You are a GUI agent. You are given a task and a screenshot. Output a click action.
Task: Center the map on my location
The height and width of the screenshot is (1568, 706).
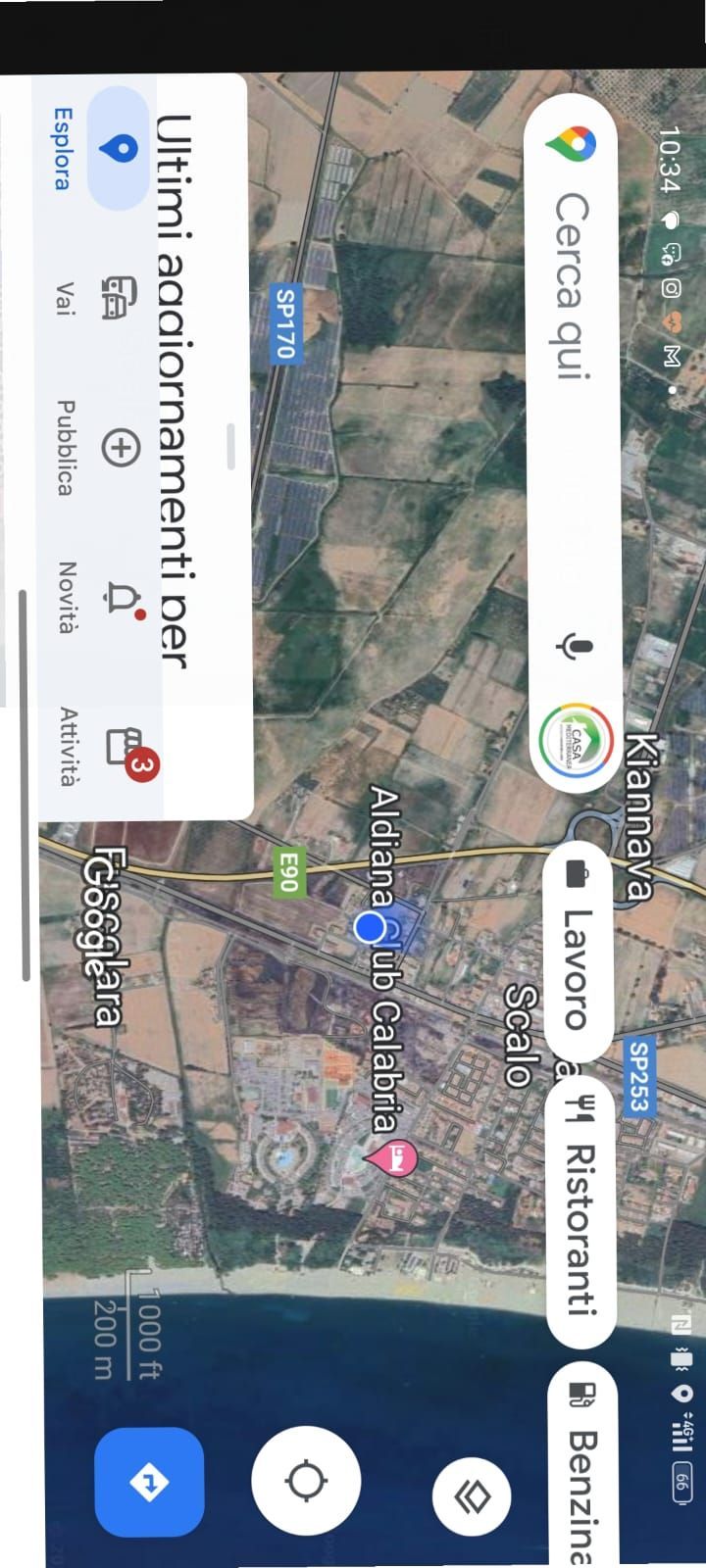coord(306,1480)
